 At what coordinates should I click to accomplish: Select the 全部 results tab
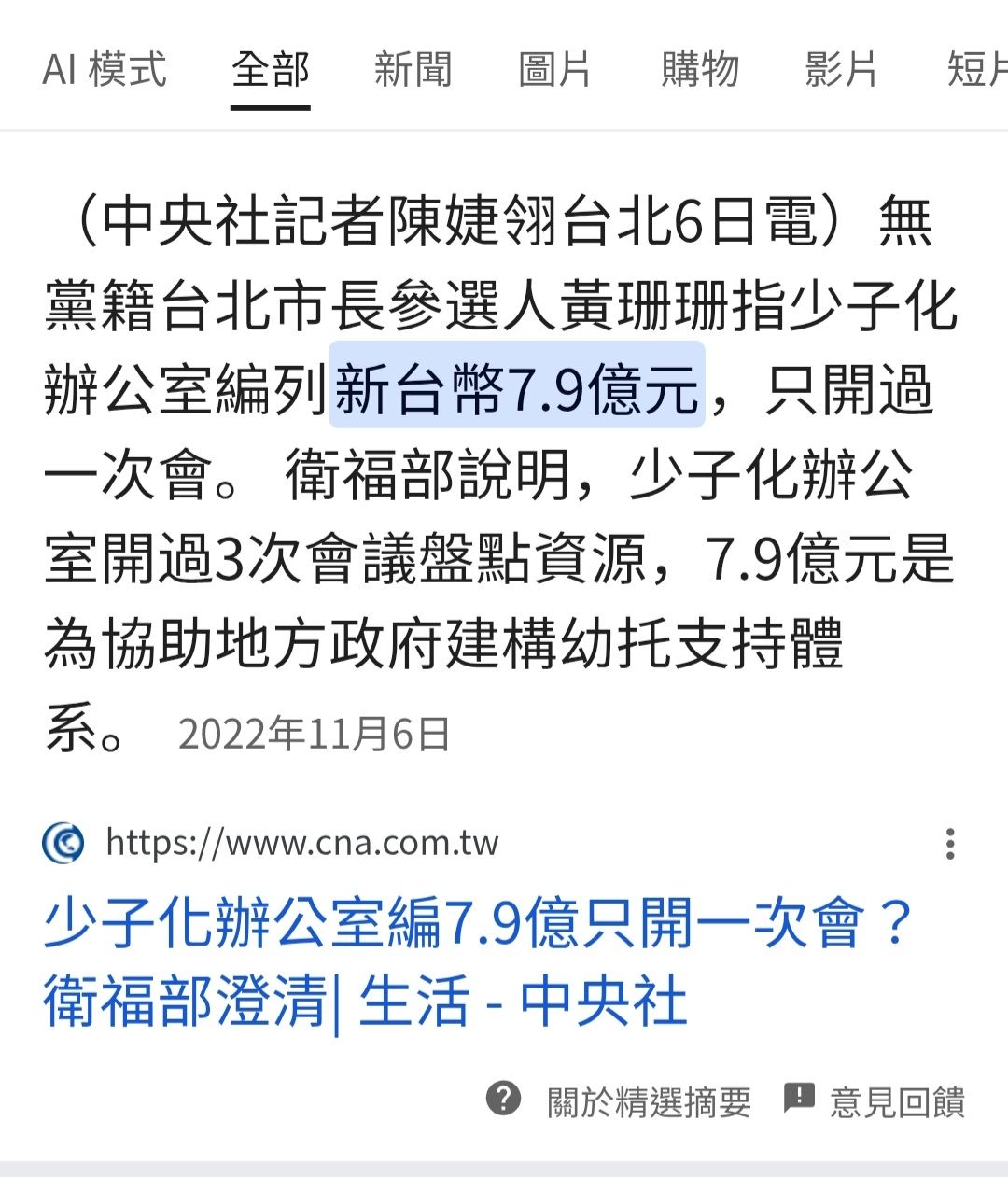point(271,70)
